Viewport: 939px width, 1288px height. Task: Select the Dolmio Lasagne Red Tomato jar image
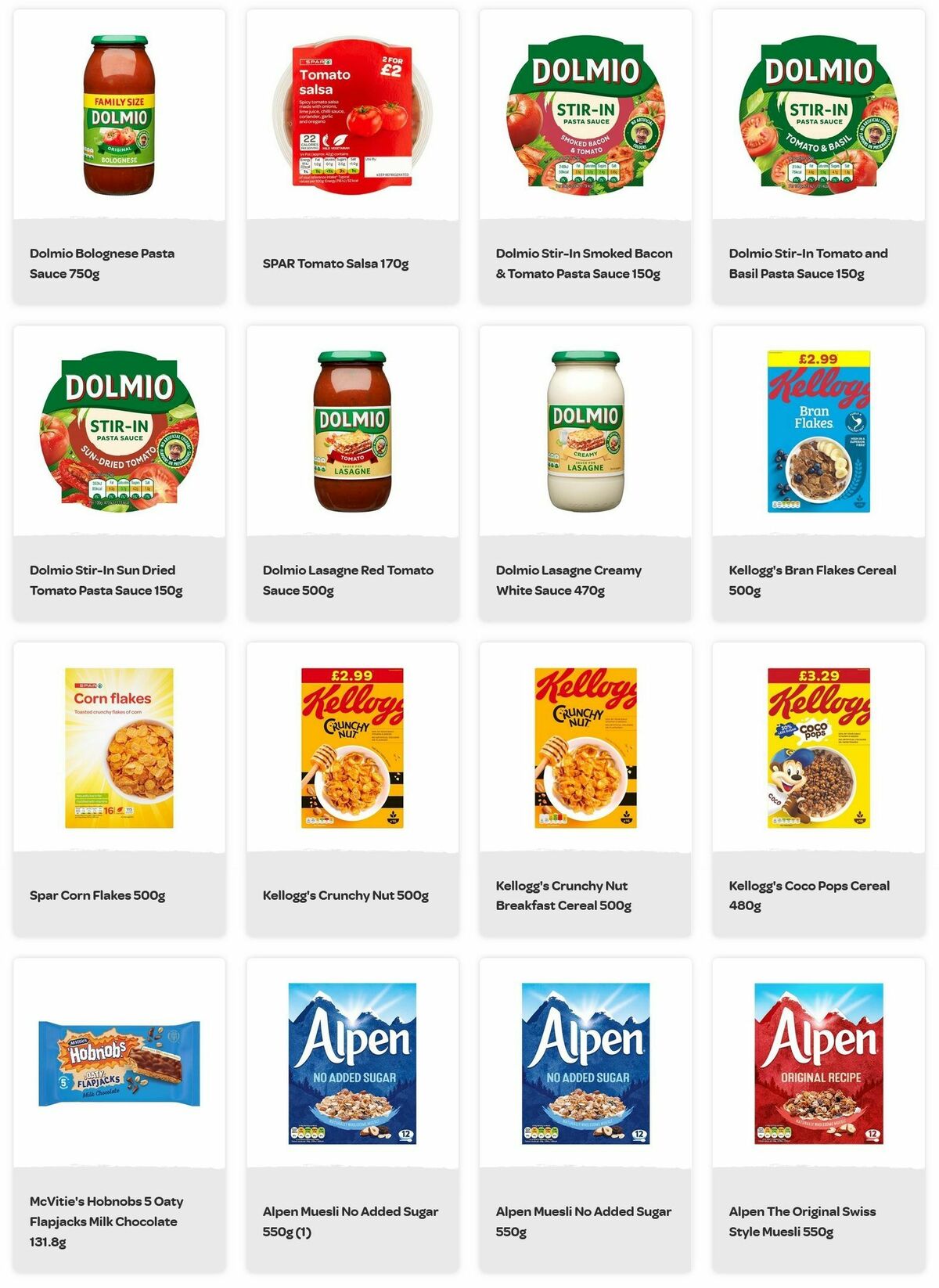[x=347, y=431]
